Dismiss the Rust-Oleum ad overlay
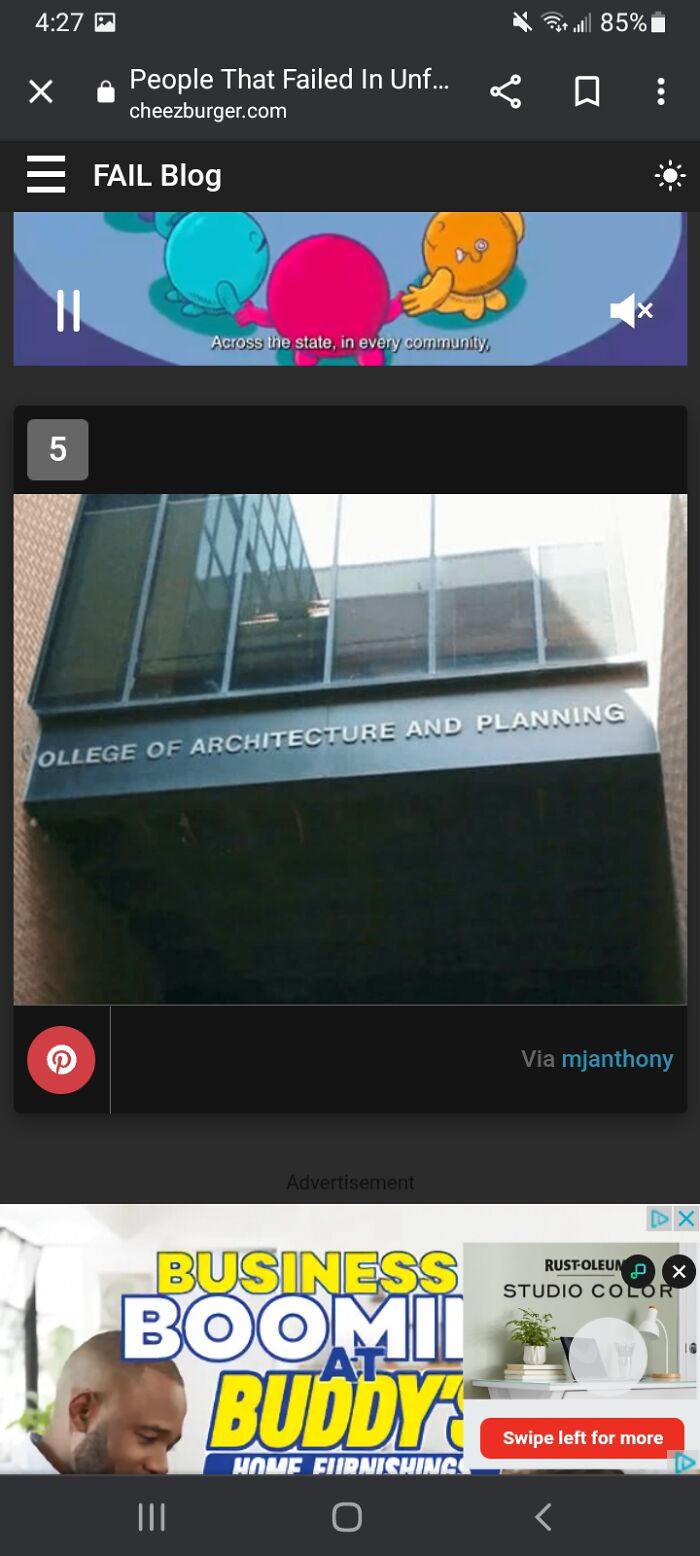This screenshot has height=1556, width=700. click(x=678, y=1271)
